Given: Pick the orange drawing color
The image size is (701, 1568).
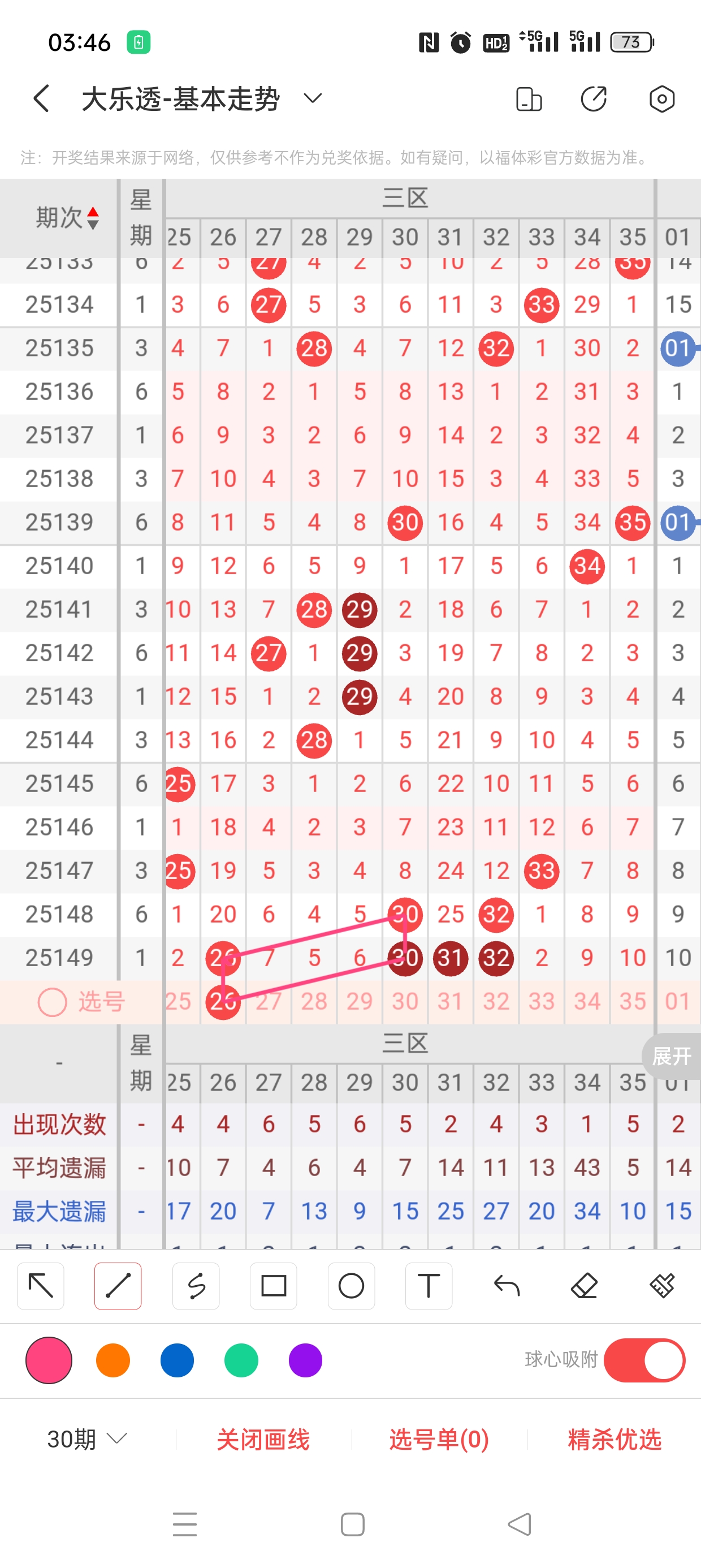Looking at the screenshot, I should 113,1360.
